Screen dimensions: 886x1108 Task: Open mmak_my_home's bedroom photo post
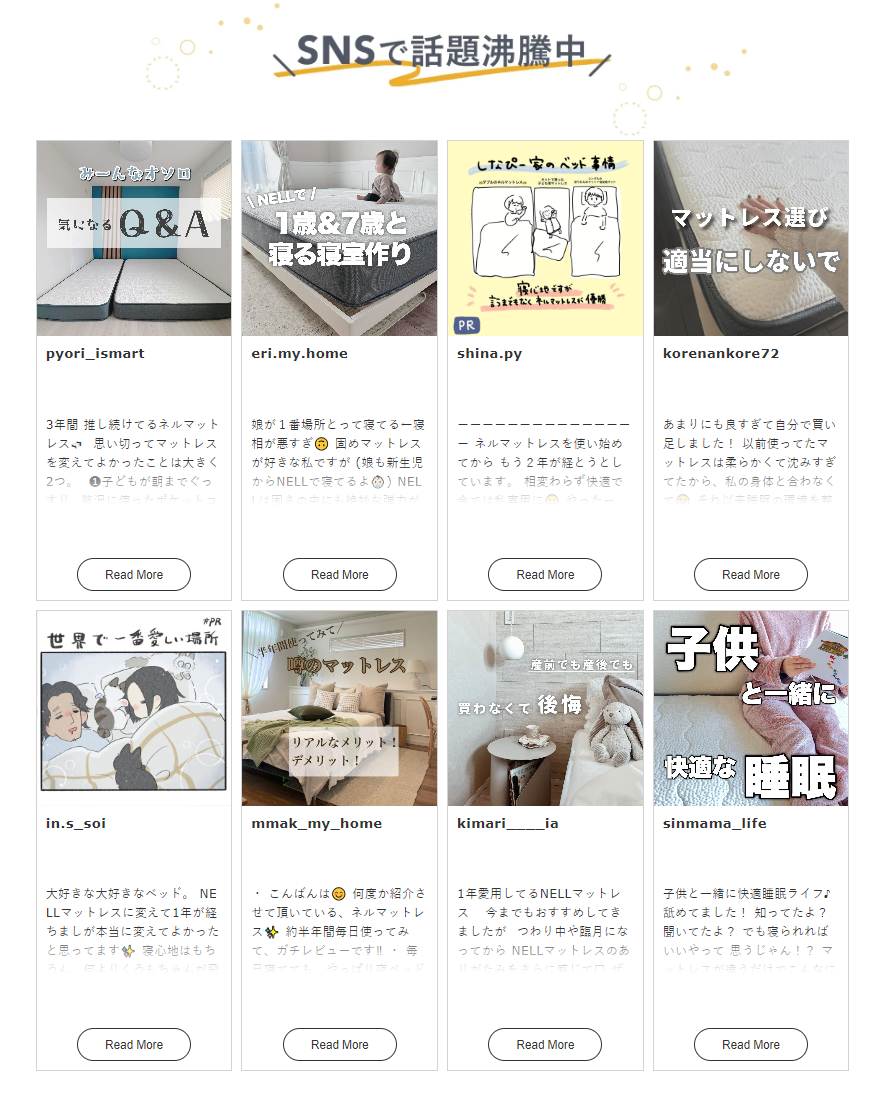[340, 708]
